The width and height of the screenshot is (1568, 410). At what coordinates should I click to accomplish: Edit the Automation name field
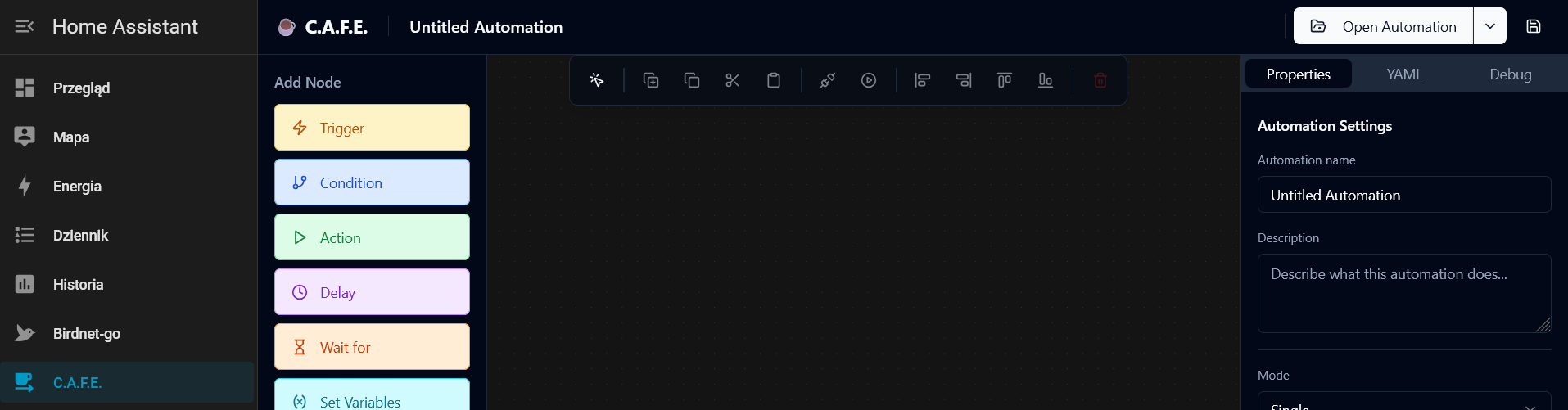click(x=1403, y=195)
